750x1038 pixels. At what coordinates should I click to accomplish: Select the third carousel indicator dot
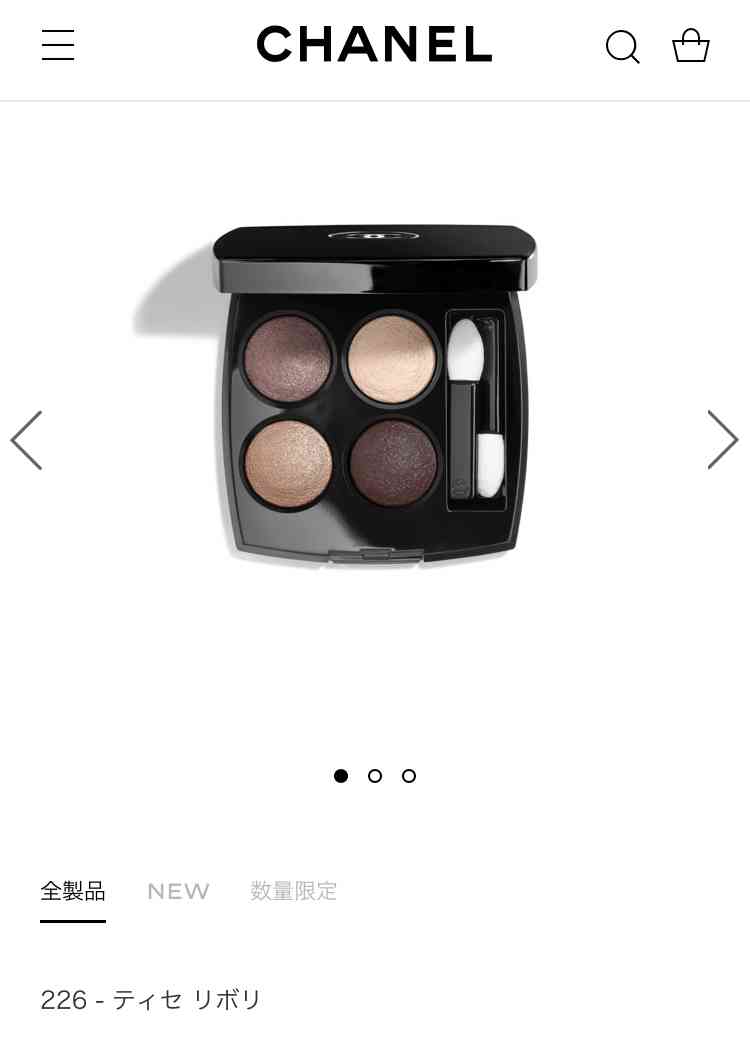click(409, 776)
